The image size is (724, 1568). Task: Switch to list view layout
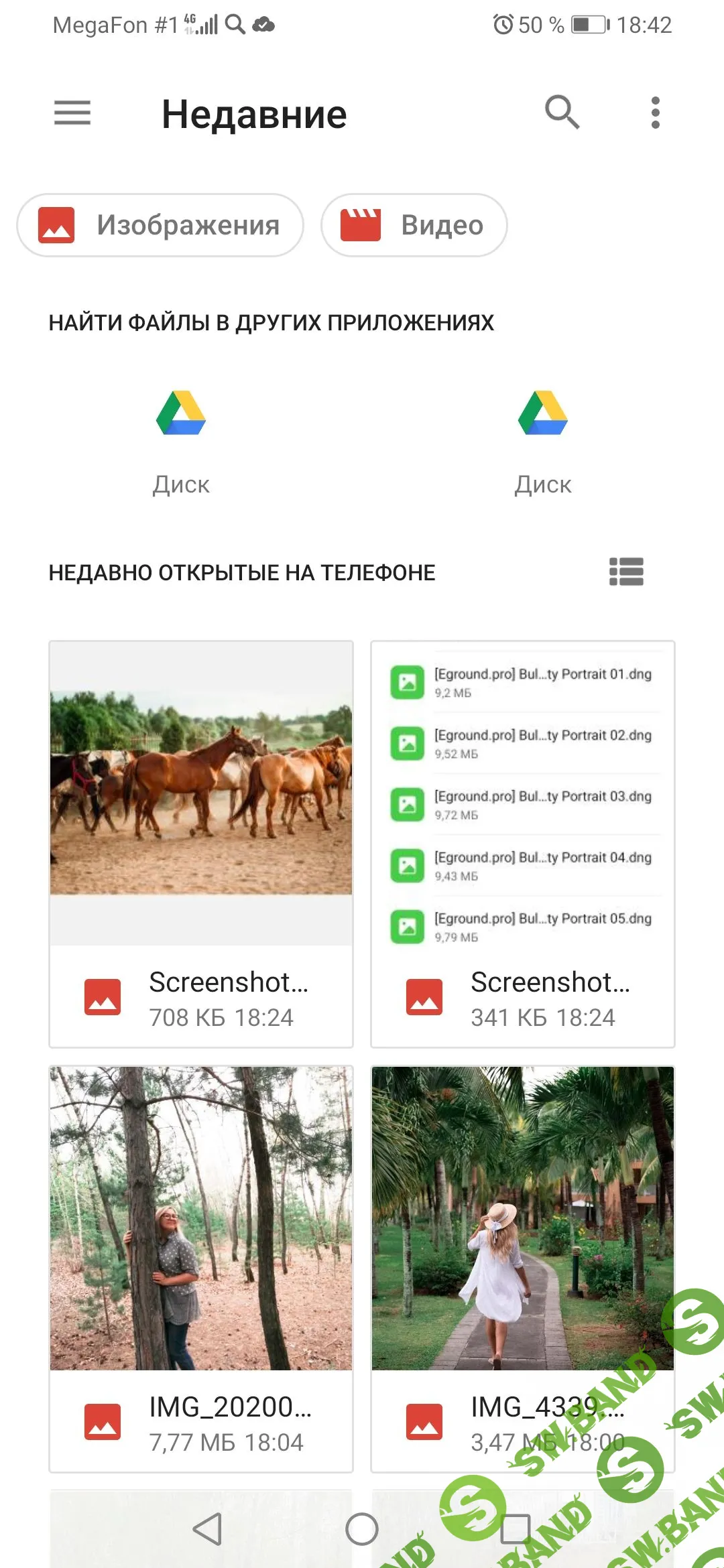[626, 572]
